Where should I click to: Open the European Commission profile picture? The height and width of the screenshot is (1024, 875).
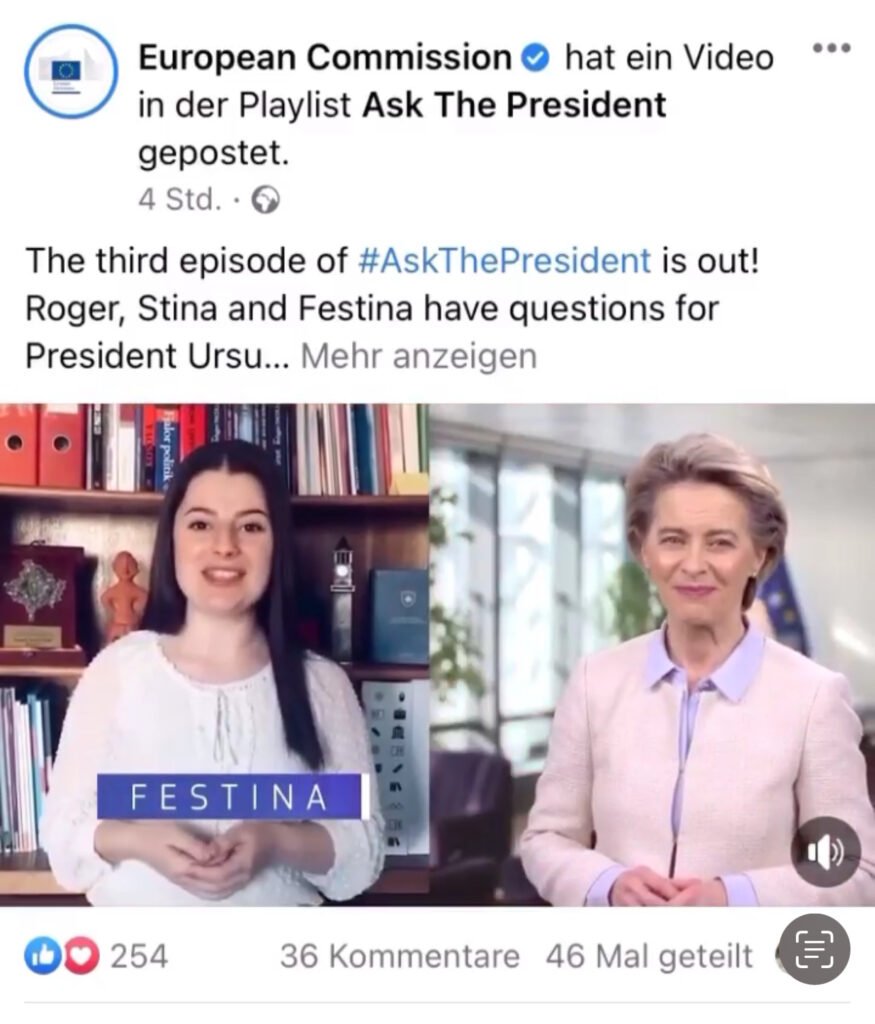click(x=71, y=71)
